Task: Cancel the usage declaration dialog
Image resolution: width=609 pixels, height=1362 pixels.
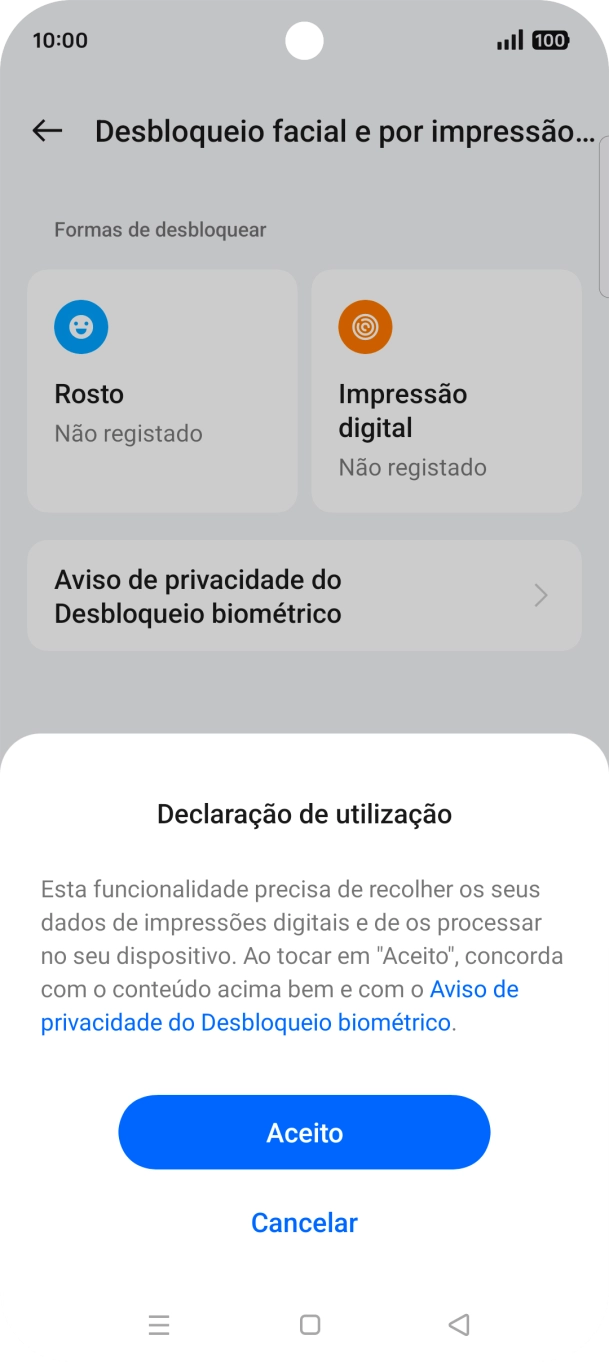Action: pos(304,1222)
